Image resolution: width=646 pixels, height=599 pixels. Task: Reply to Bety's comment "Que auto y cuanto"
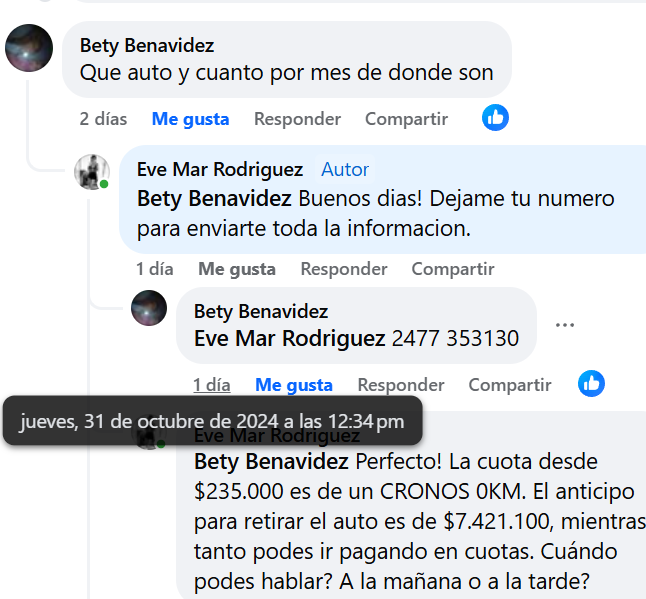297,119
